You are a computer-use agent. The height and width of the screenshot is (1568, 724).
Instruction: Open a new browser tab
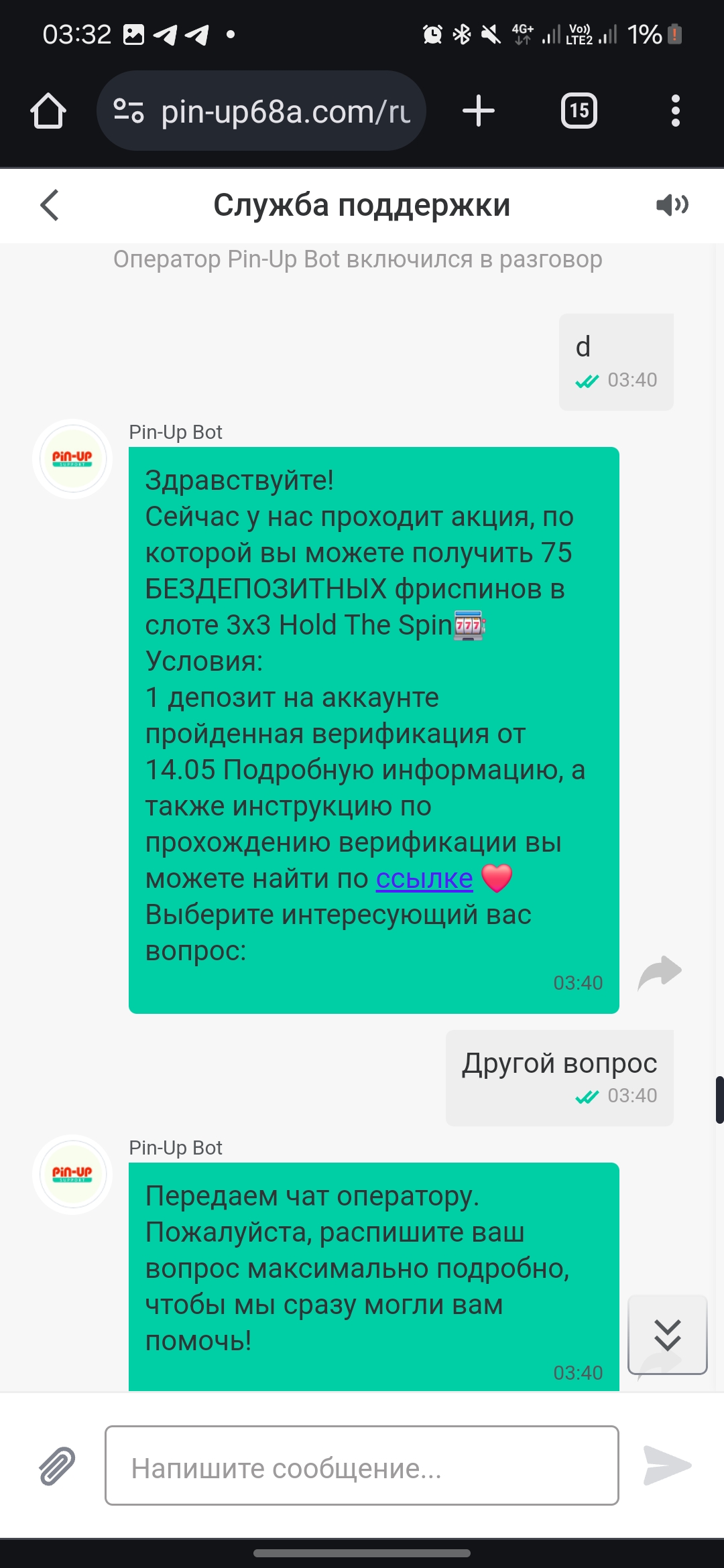pyautogui.click(x=479, y=111)
